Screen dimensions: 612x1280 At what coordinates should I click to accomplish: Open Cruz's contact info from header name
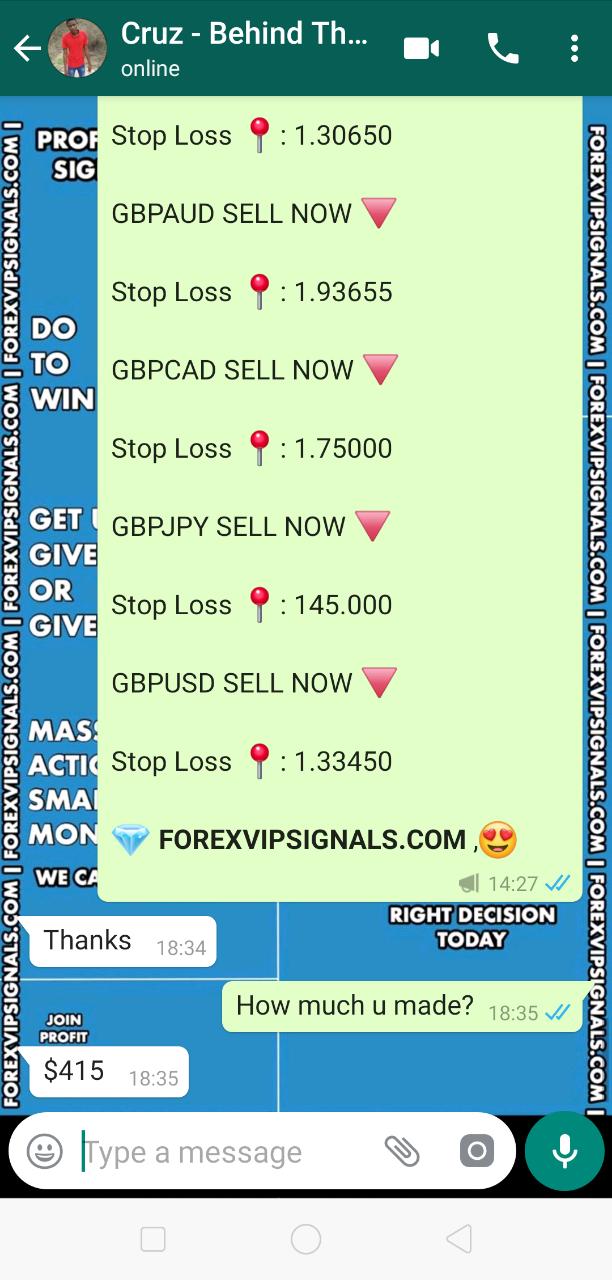click(x=244, y=35)
